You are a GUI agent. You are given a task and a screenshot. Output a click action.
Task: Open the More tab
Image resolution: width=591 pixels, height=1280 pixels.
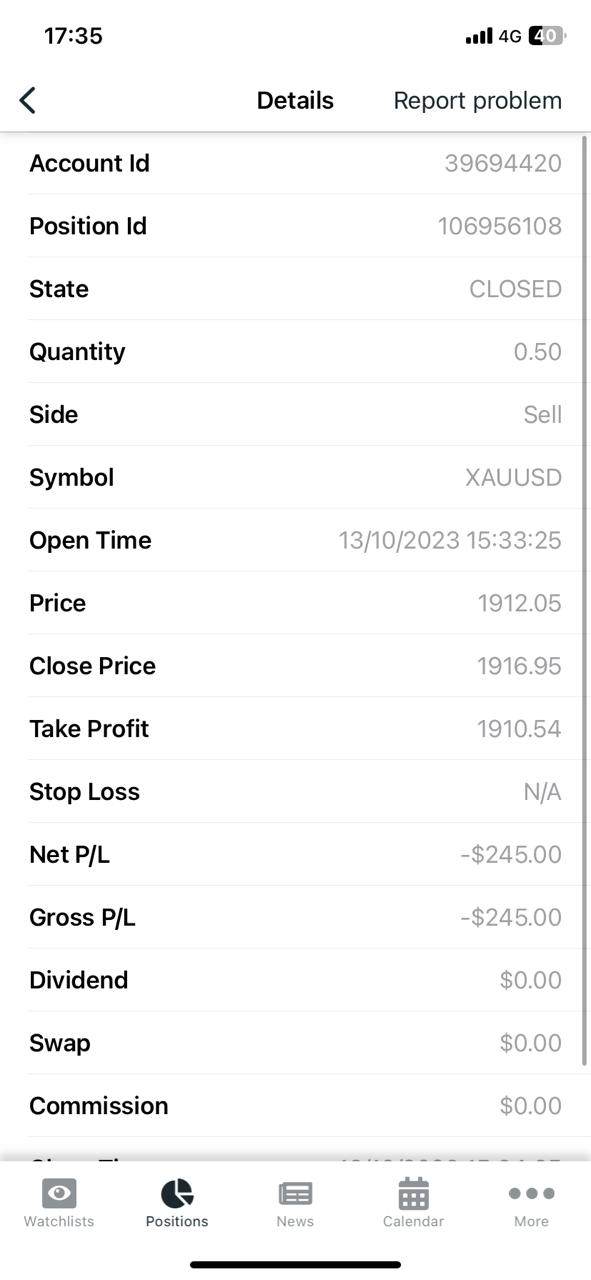pos(531,1203)
